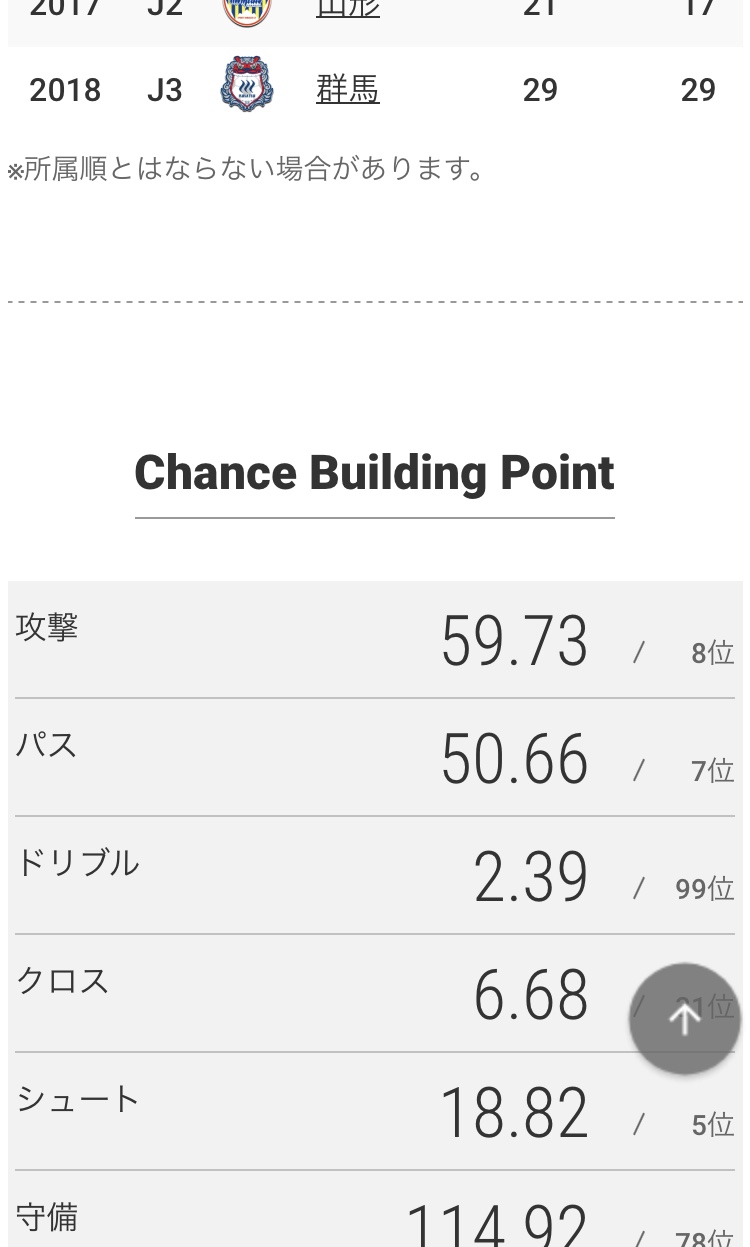Open the 山形 team link

pyautogui.click(x=347, y=9)
